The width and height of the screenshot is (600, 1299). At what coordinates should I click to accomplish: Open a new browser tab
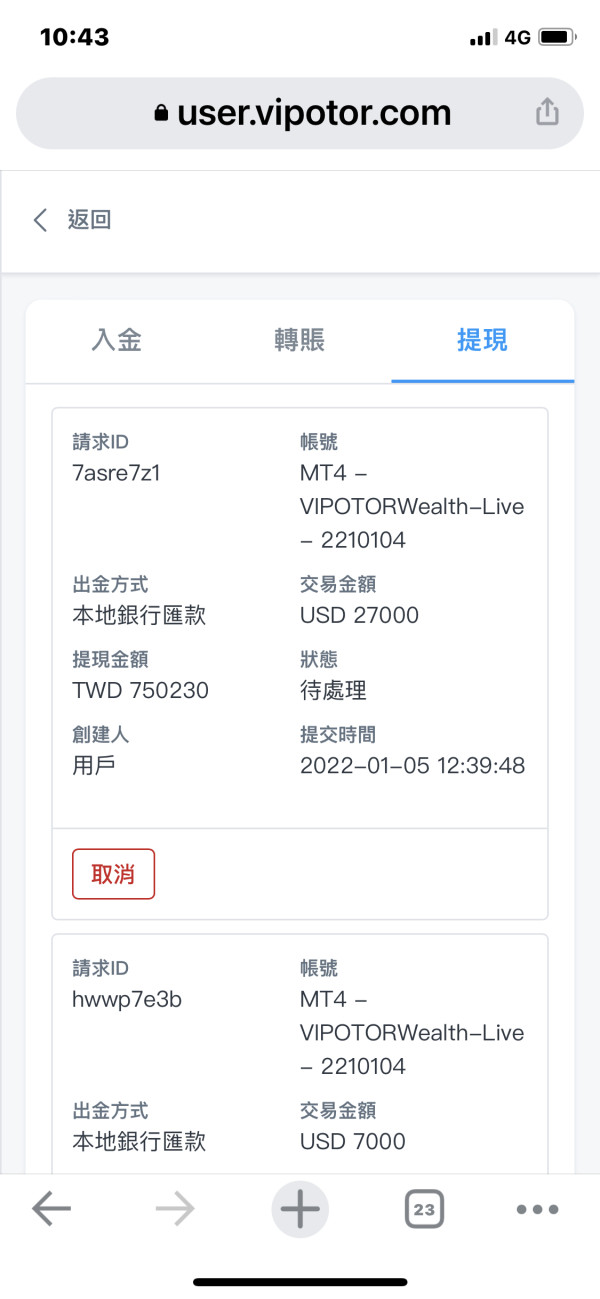tap(299, 1210)
